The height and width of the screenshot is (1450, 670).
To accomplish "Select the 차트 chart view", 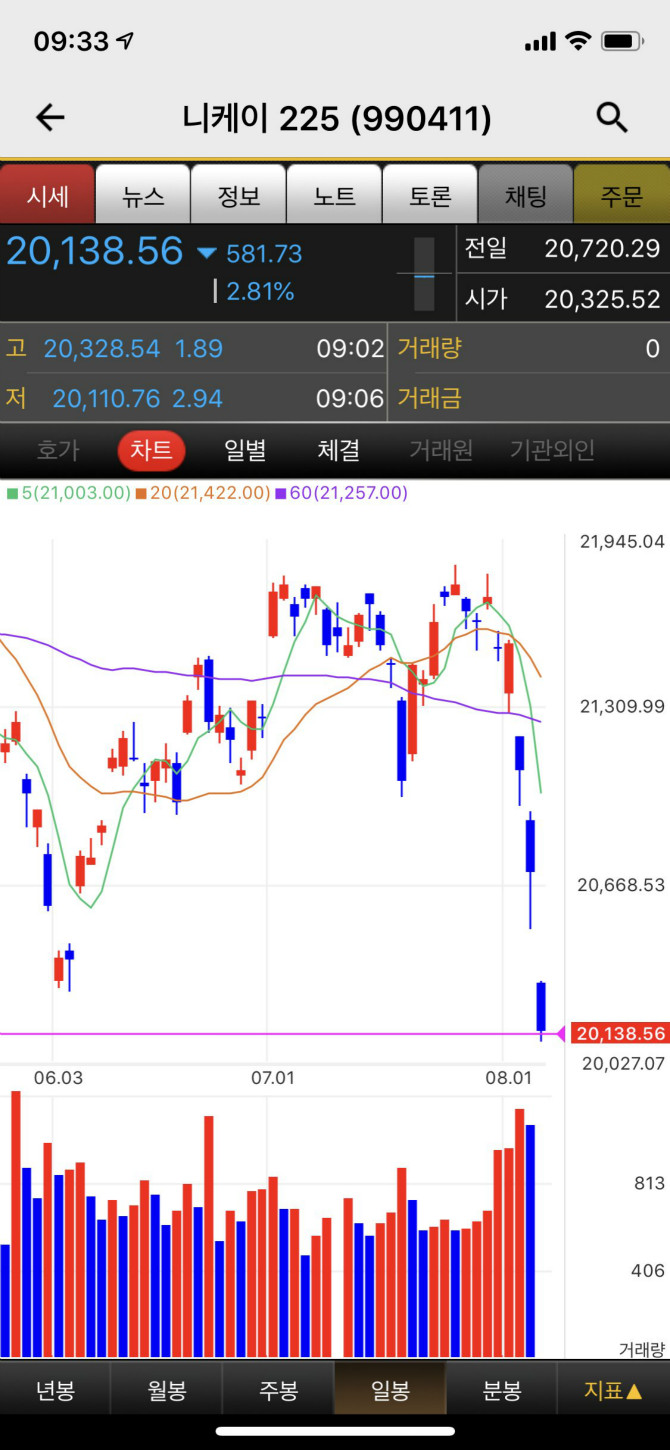I will tap(151, 450).
